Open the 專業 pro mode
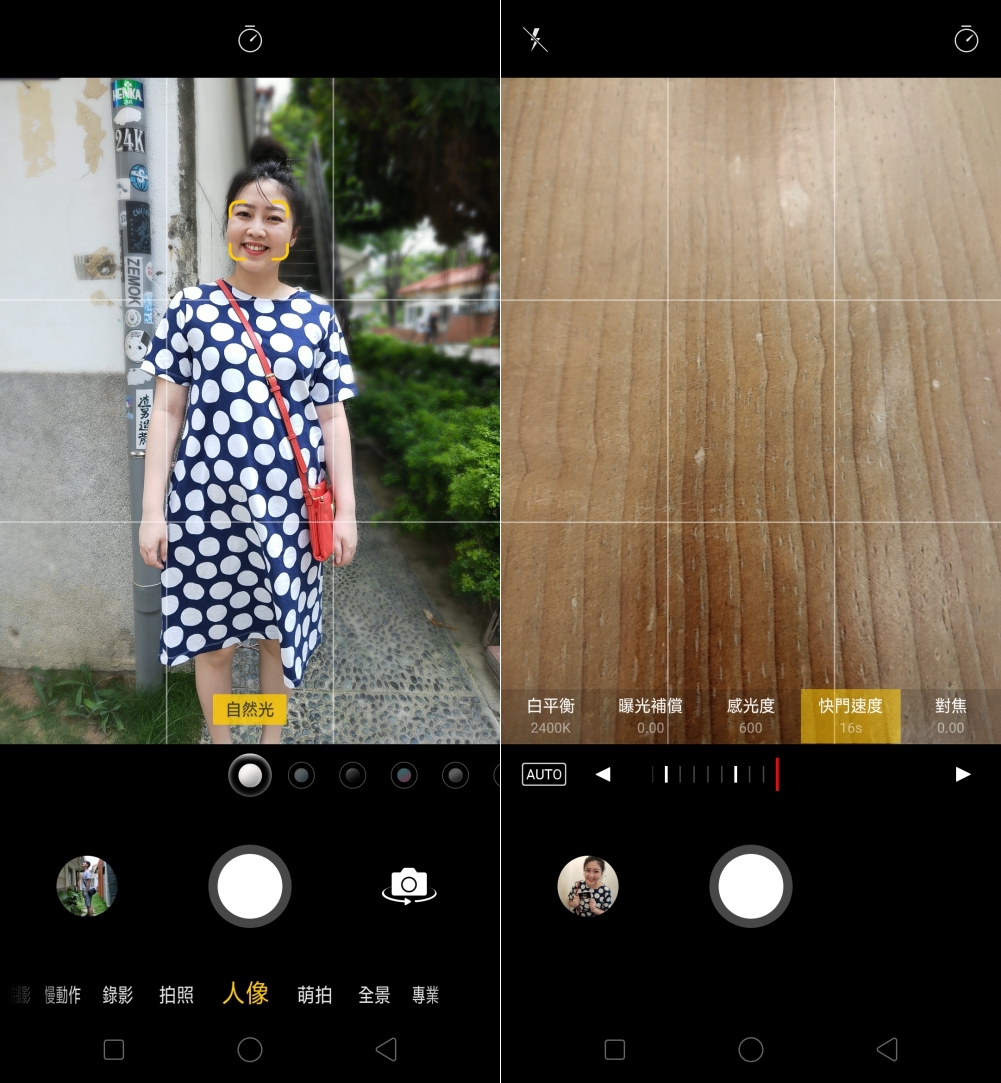Image resolution: width=1001 pixels, height=1083 pixels. (x=425, y=995)
